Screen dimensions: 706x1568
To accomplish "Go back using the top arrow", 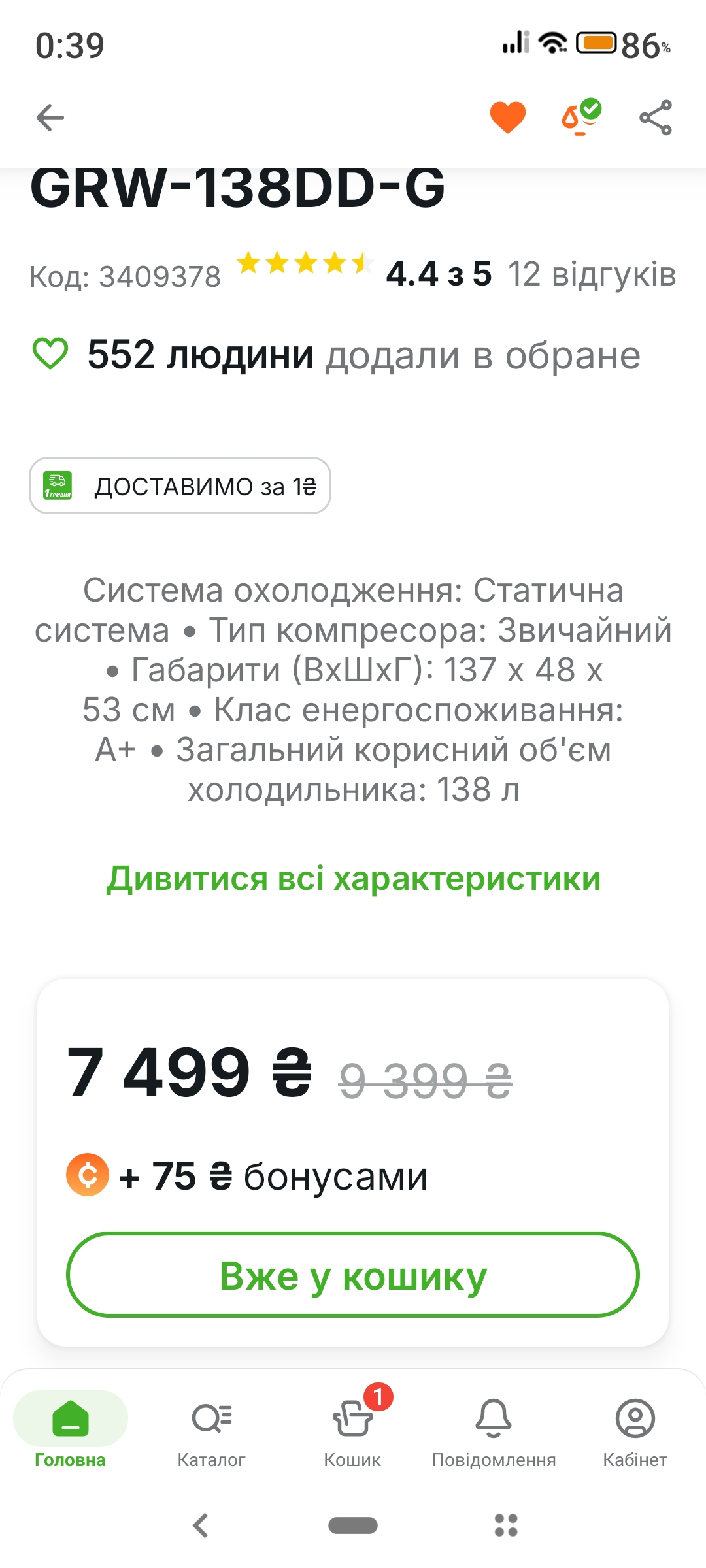I will [x=50, y=118].
